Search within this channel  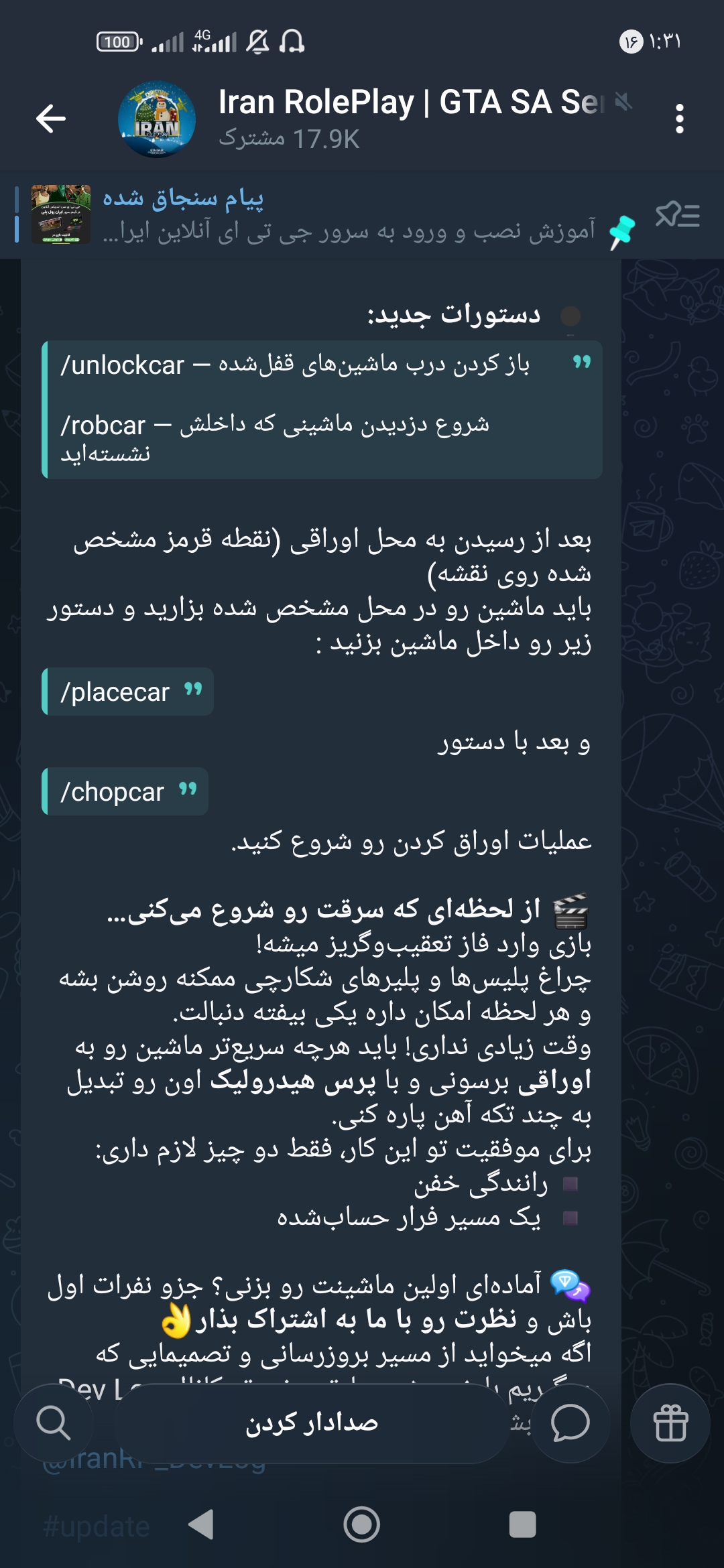(54, 1423)
